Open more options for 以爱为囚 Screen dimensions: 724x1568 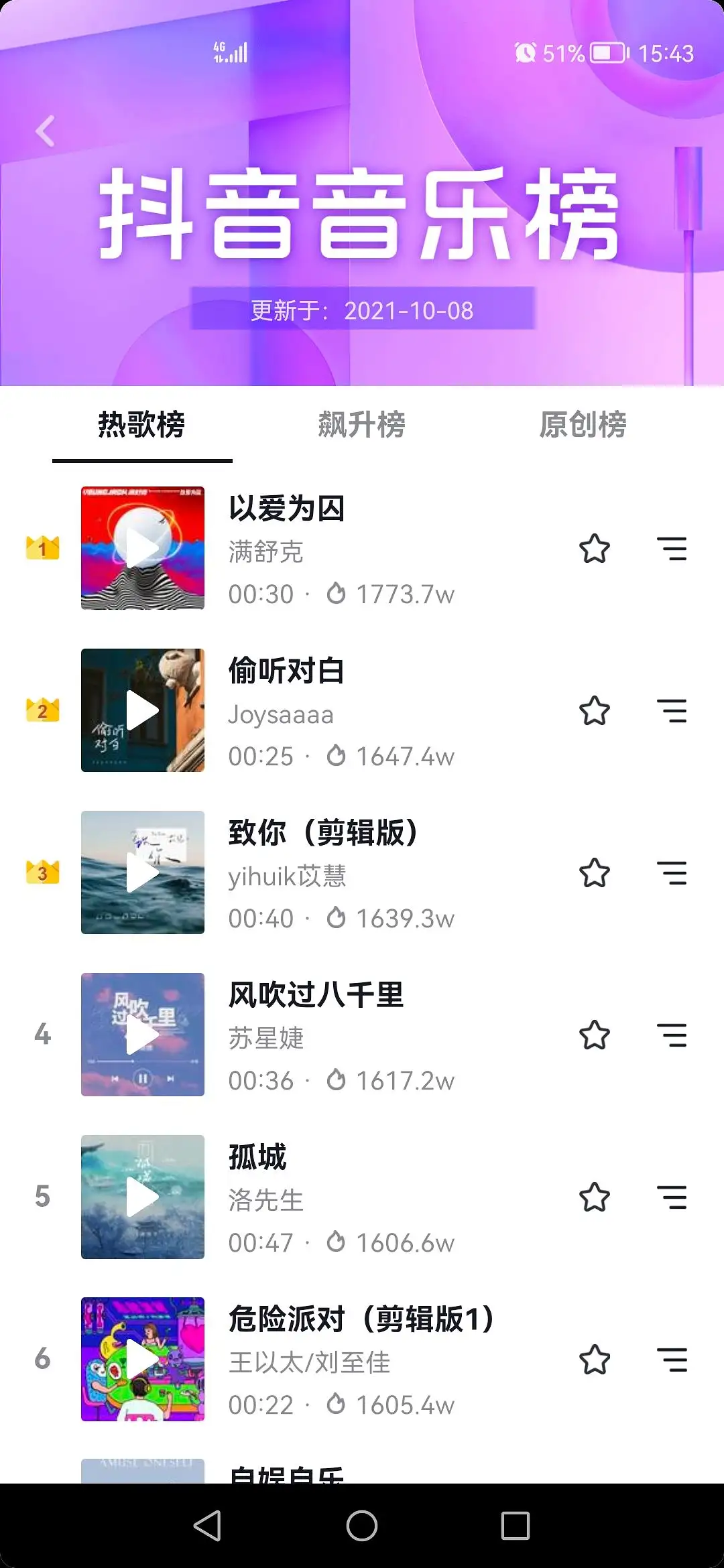(x=672, y=549)
